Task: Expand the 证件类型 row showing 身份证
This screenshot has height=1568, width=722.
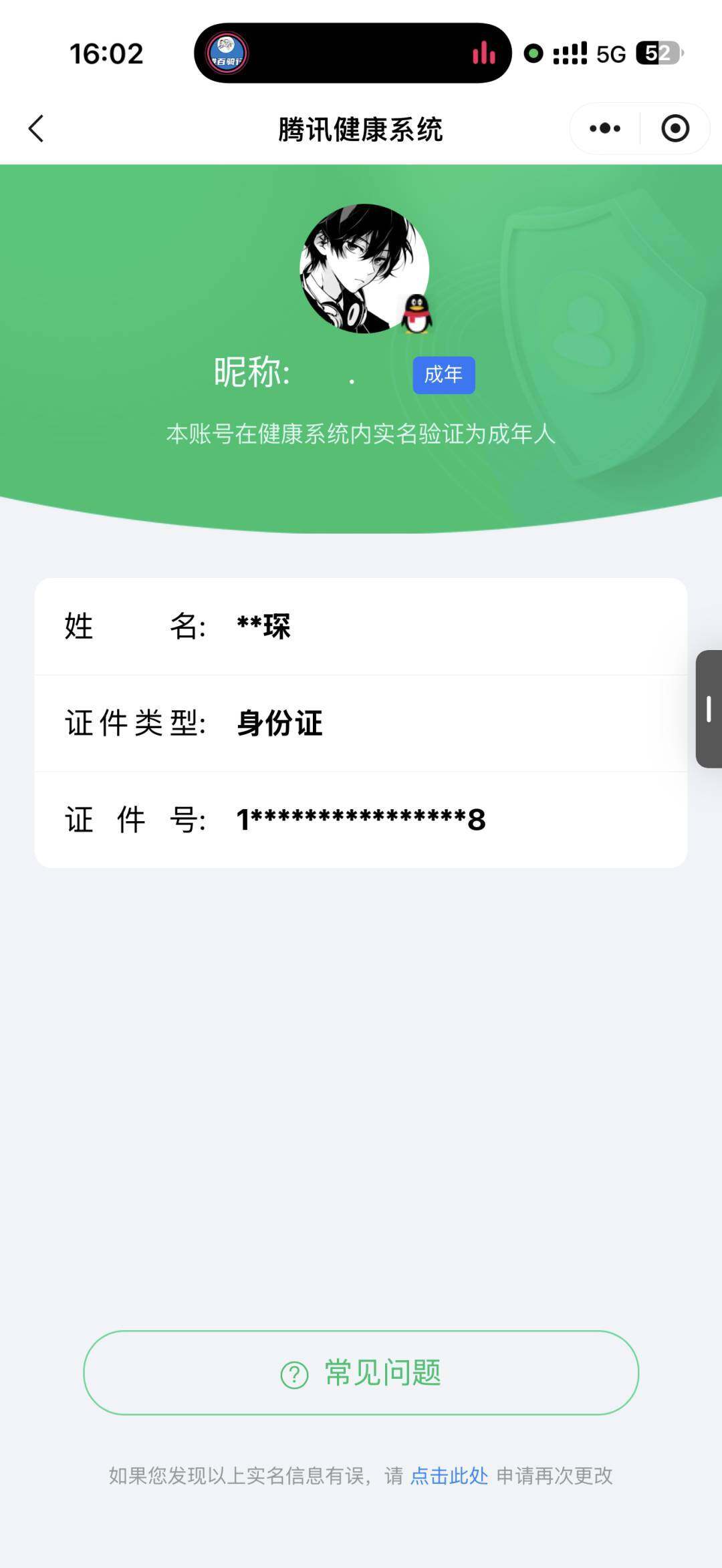Action: click(x=361, y=724)
